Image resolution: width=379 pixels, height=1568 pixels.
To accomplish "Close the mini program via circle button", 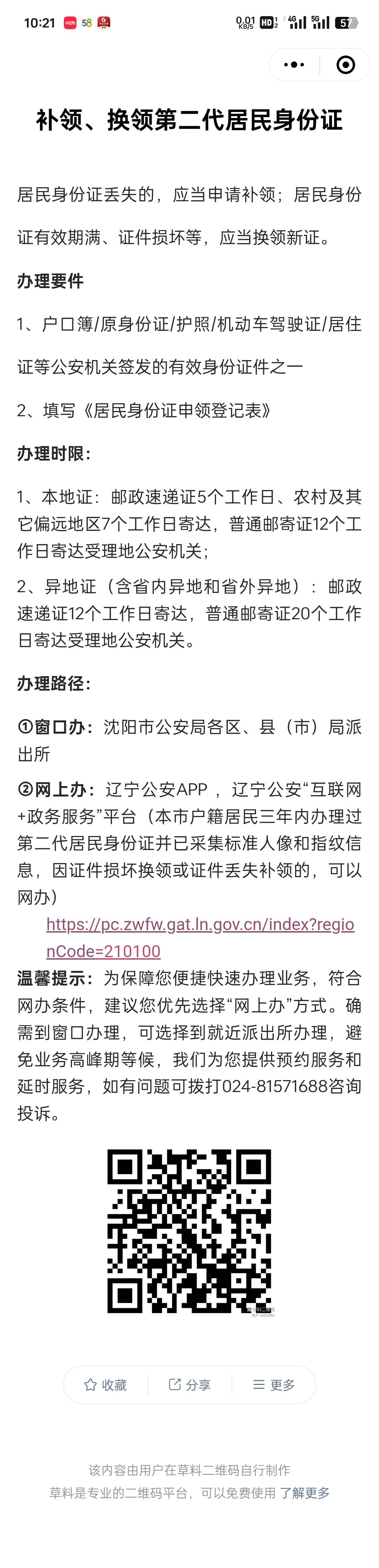I will point(345,65).
